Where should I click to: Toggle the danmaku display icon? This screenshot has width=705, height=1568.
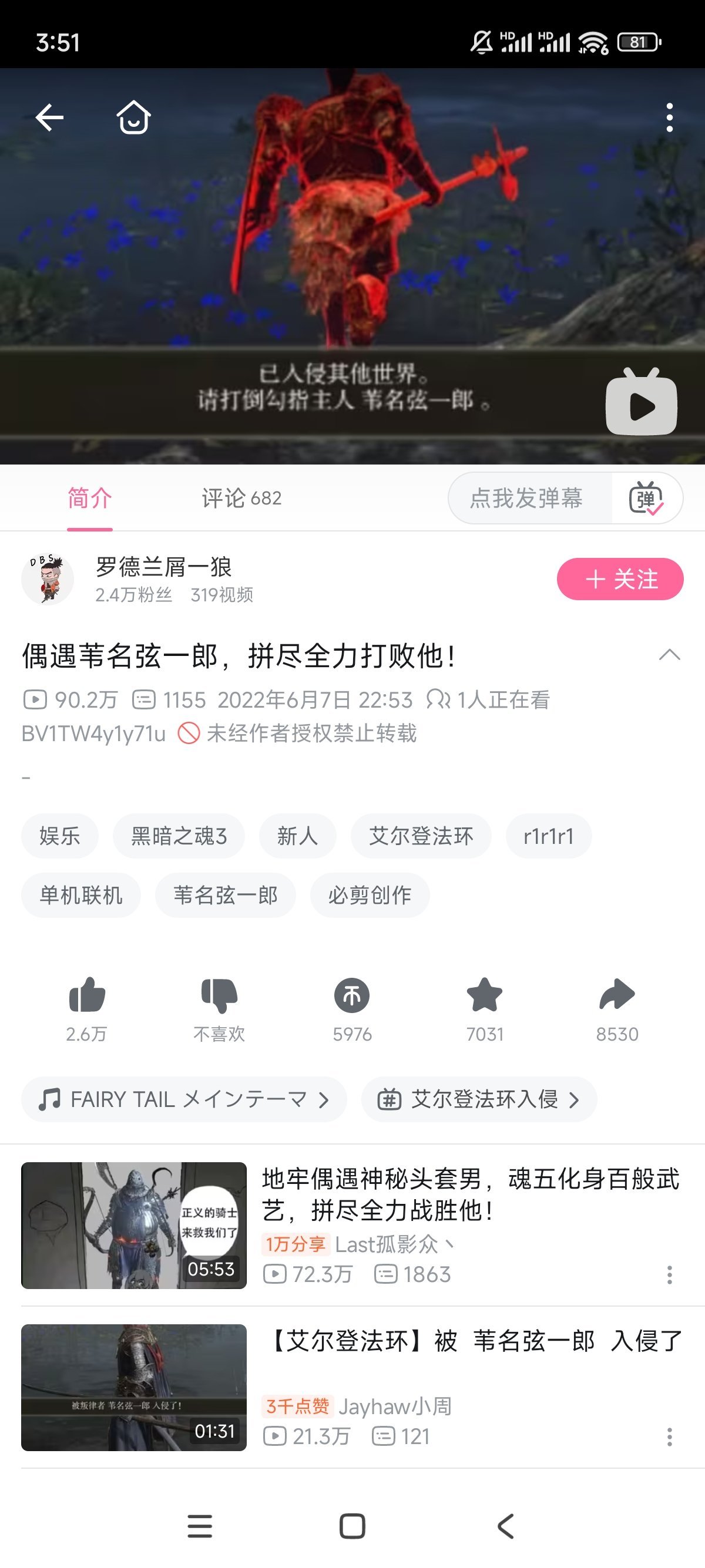point(646,498)
